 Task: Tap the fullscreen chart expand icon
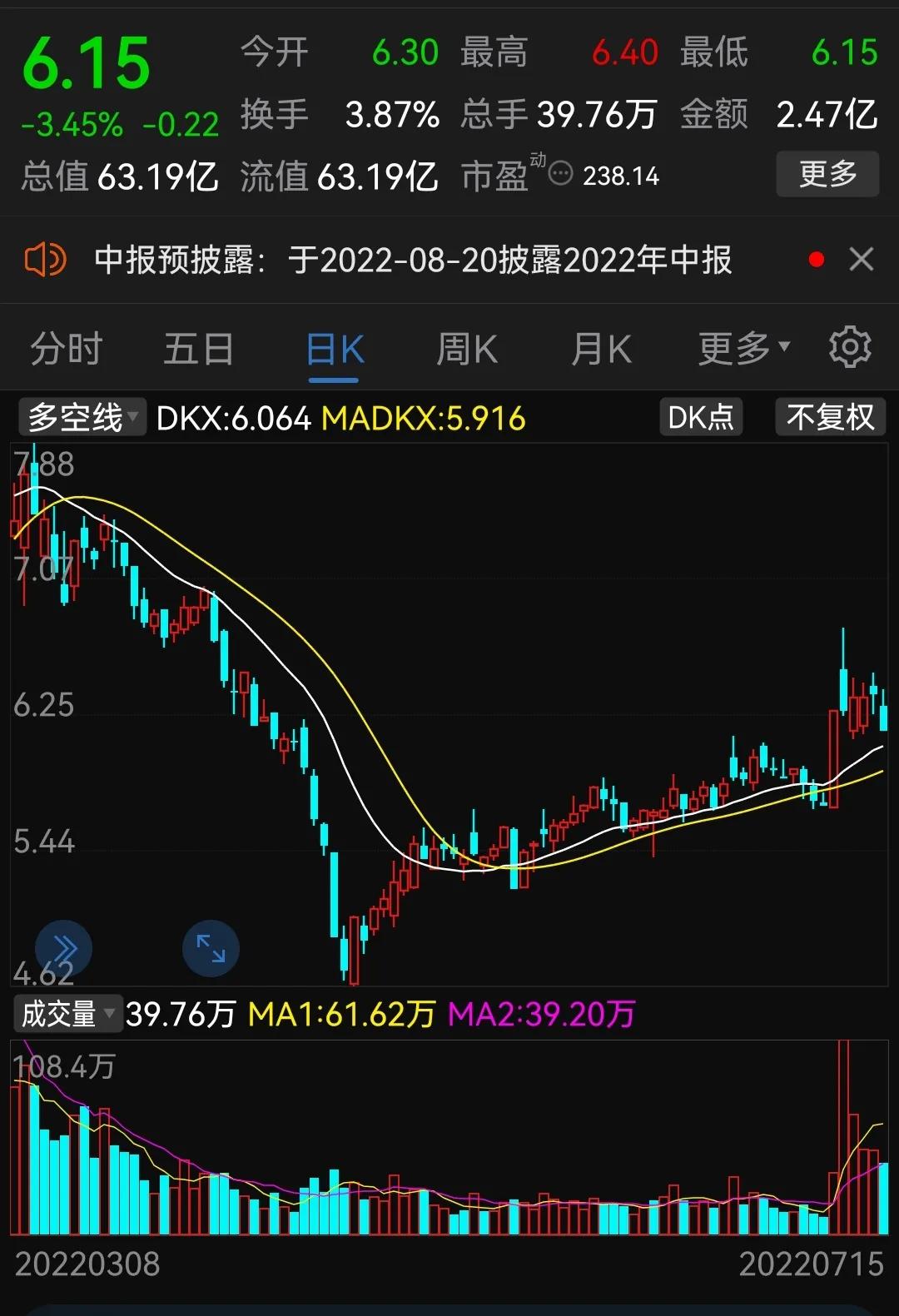(x=211, y=948)
